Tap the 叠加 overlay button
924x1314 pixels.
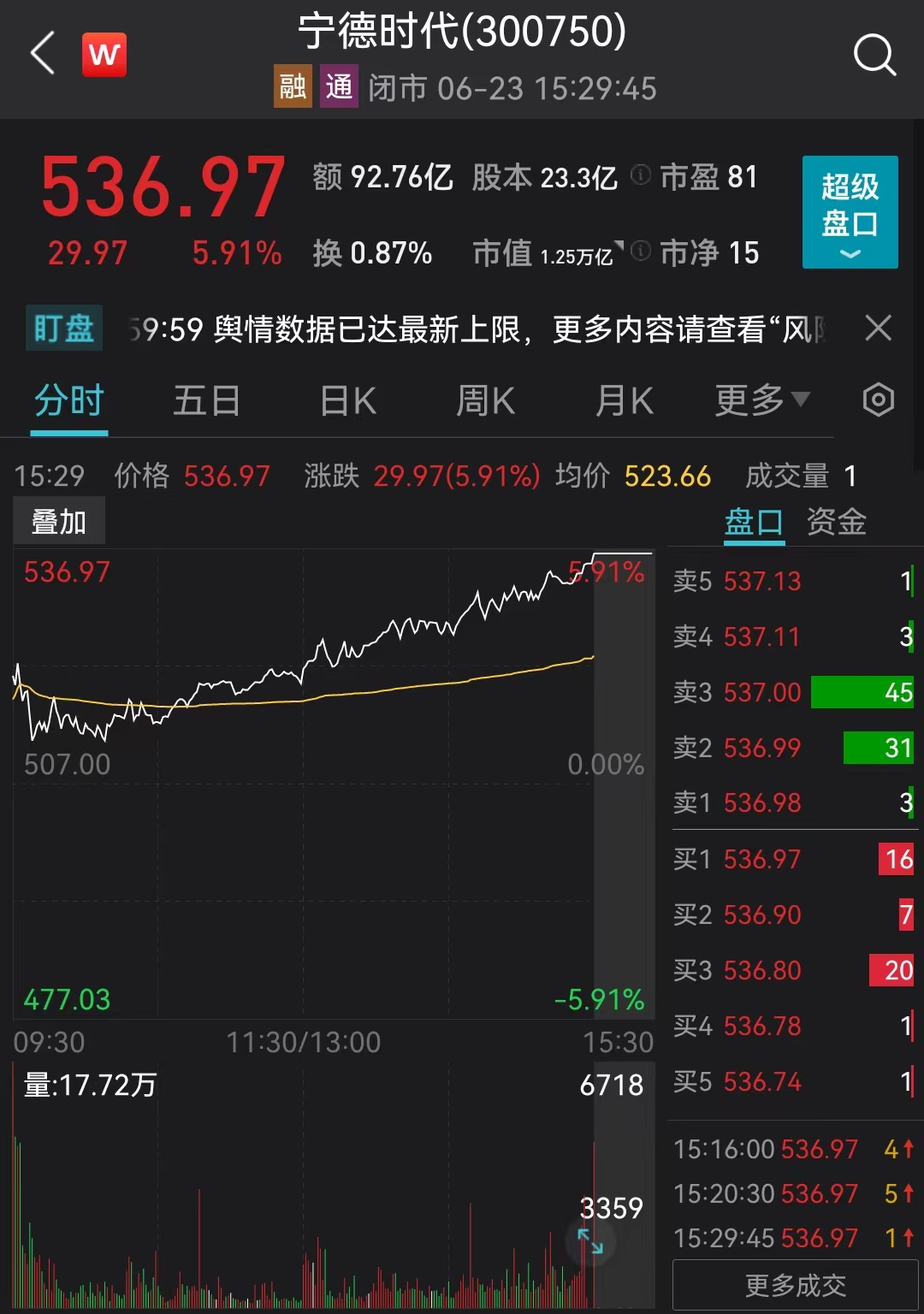59,521
